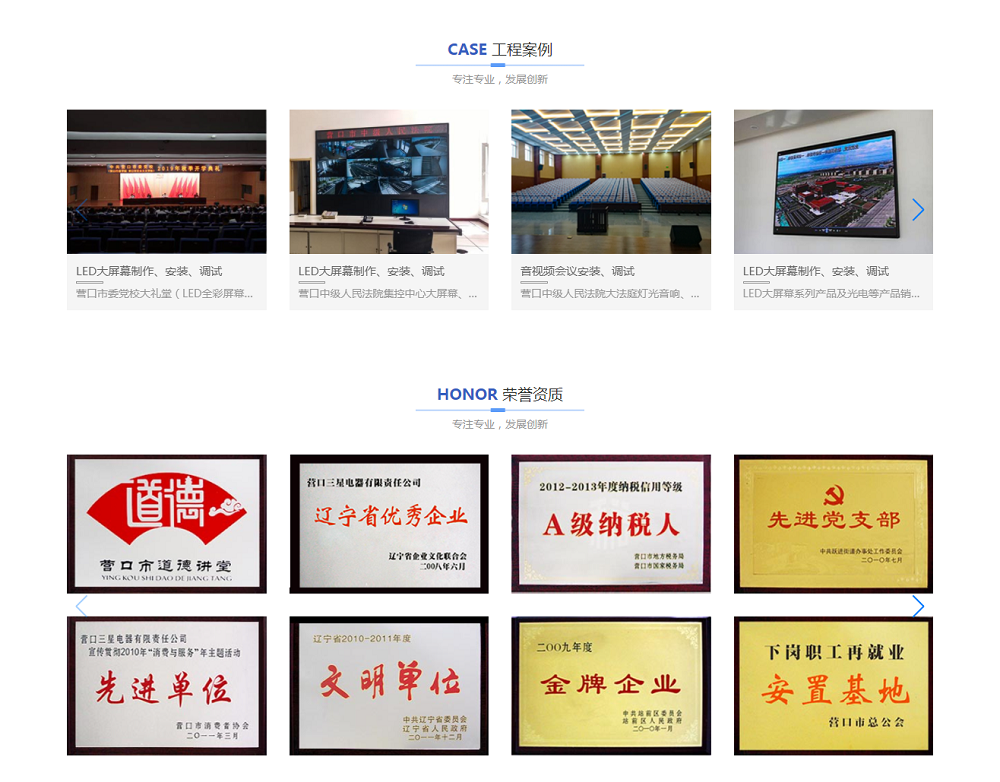View the 下岗职工再就业安置基地 plaque
Screen dimensions: 1000x782
pos(833,686)
